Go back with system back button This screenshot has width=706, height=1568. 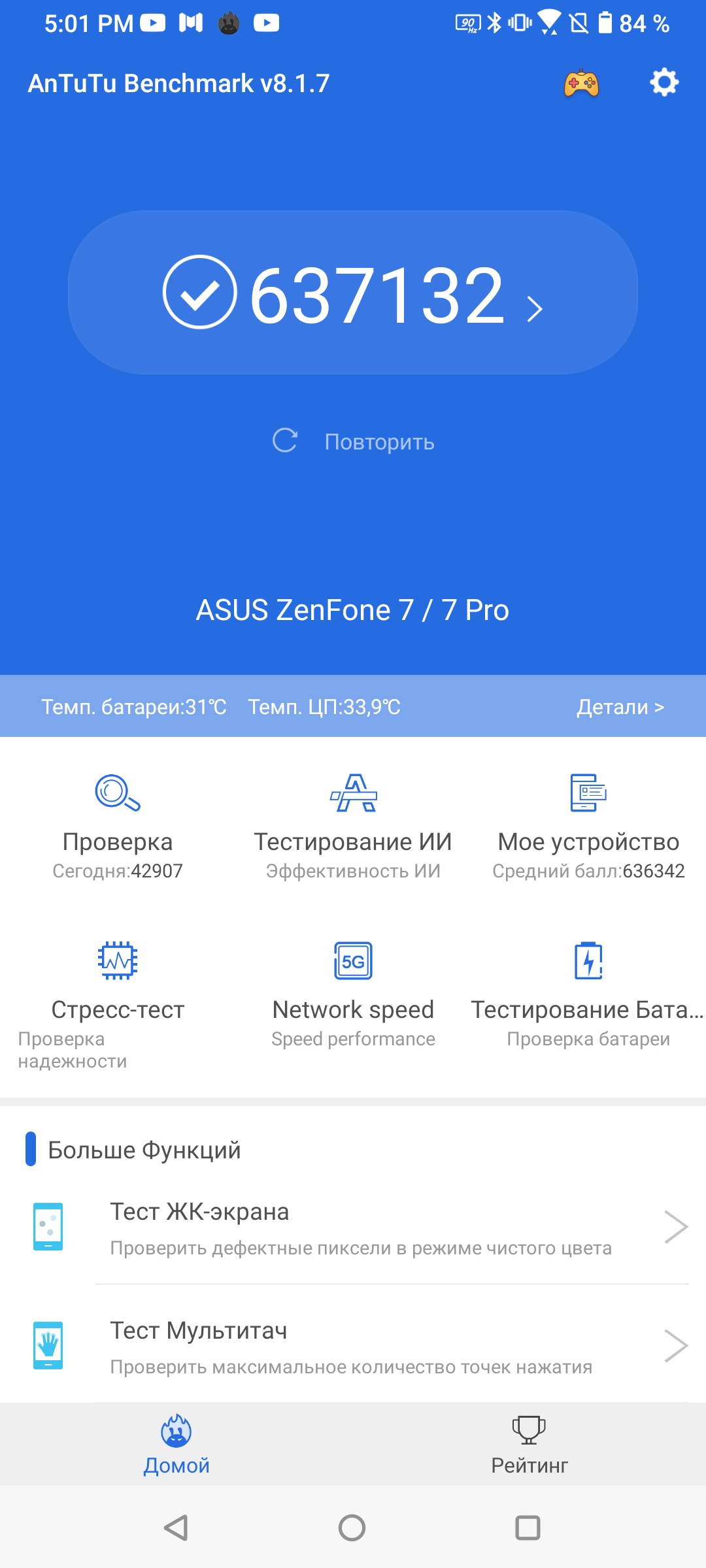[x=176, y=1528]
